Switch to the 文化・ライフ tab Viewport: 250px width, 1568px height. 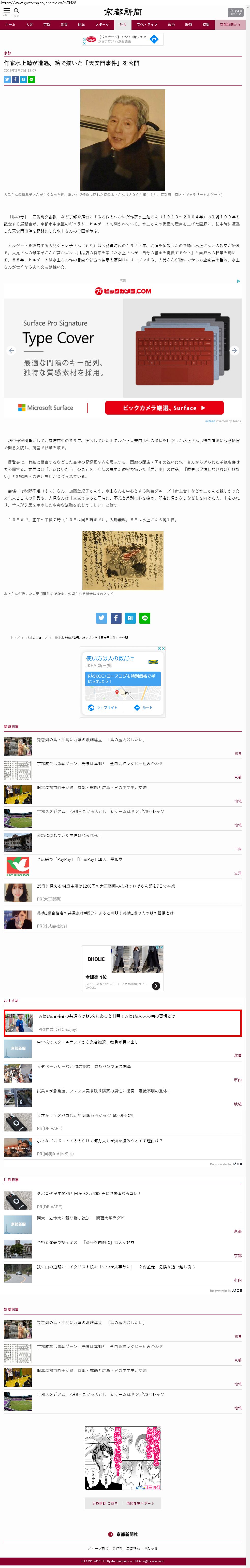(146, 25)
